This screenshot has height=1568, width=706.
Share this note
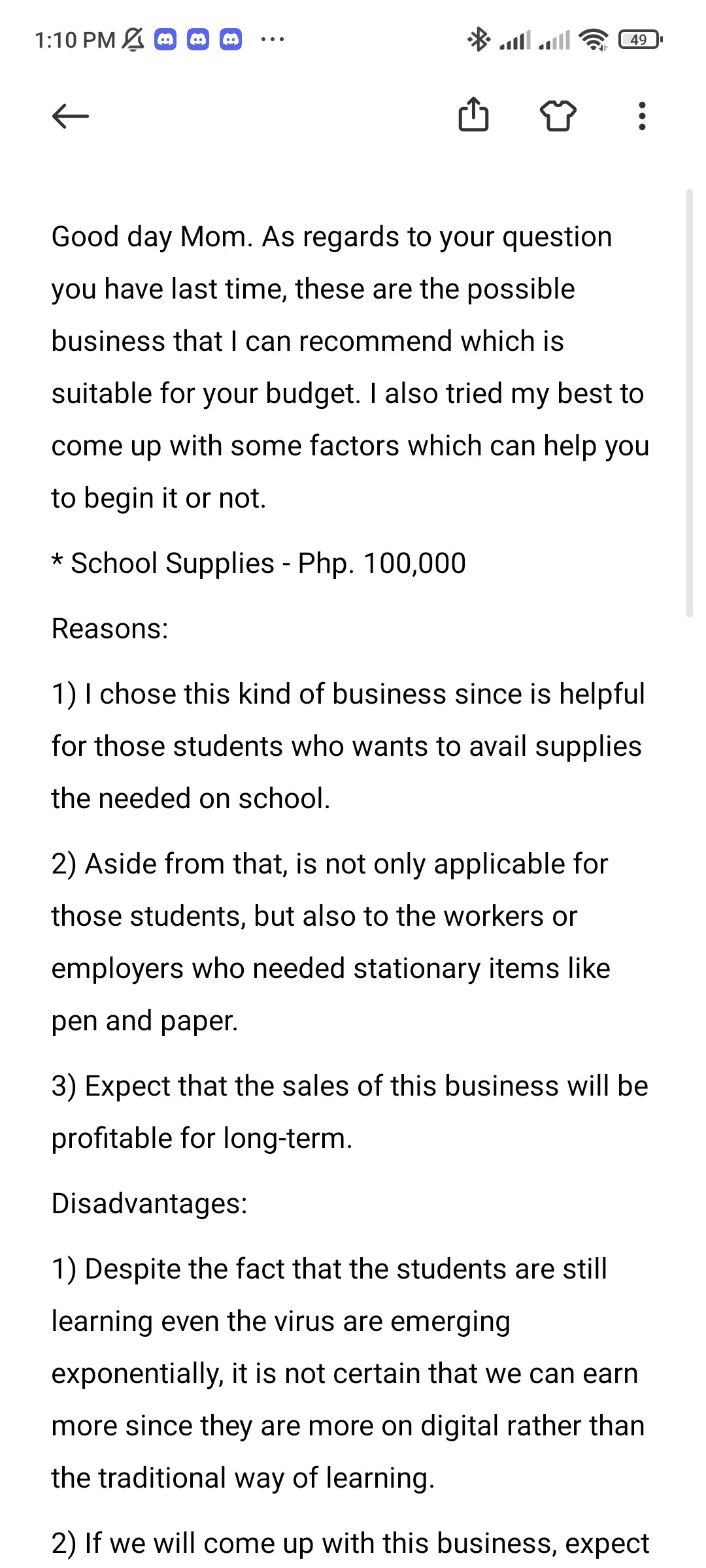point(473,114)
